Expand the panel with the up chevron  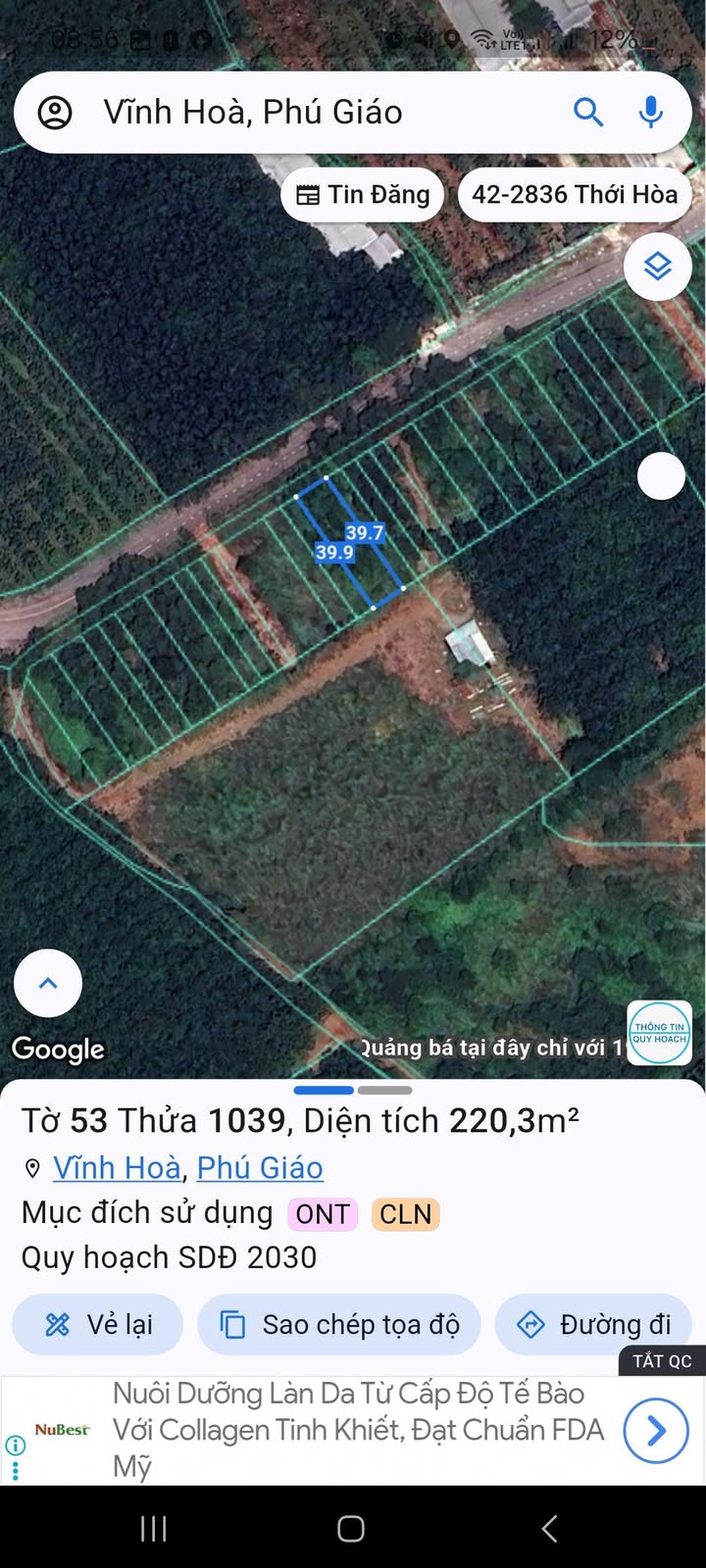(x=48, y=983)
